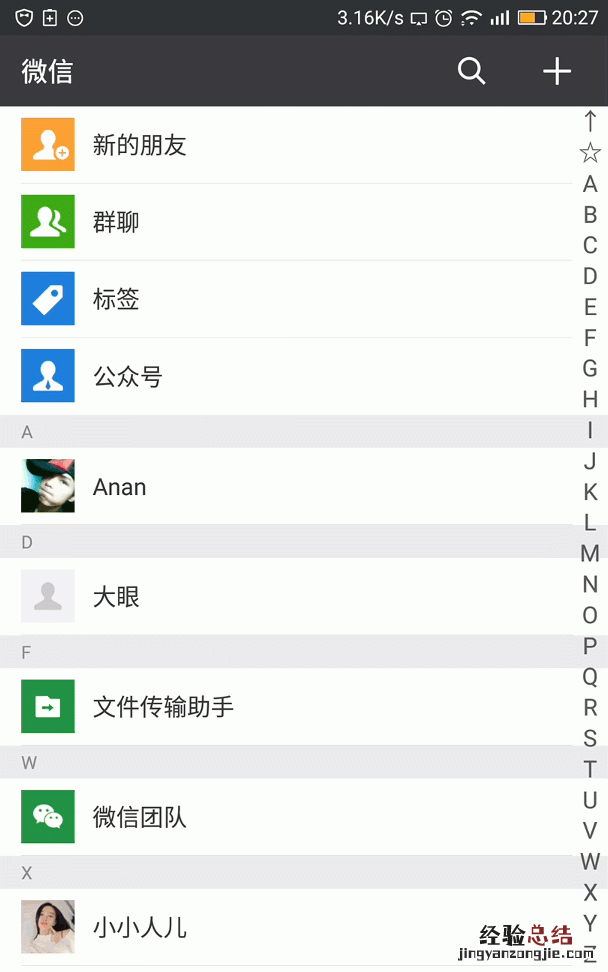Open the plus menu in the top bar
This screenshot has height=972, width=608.
557,71
